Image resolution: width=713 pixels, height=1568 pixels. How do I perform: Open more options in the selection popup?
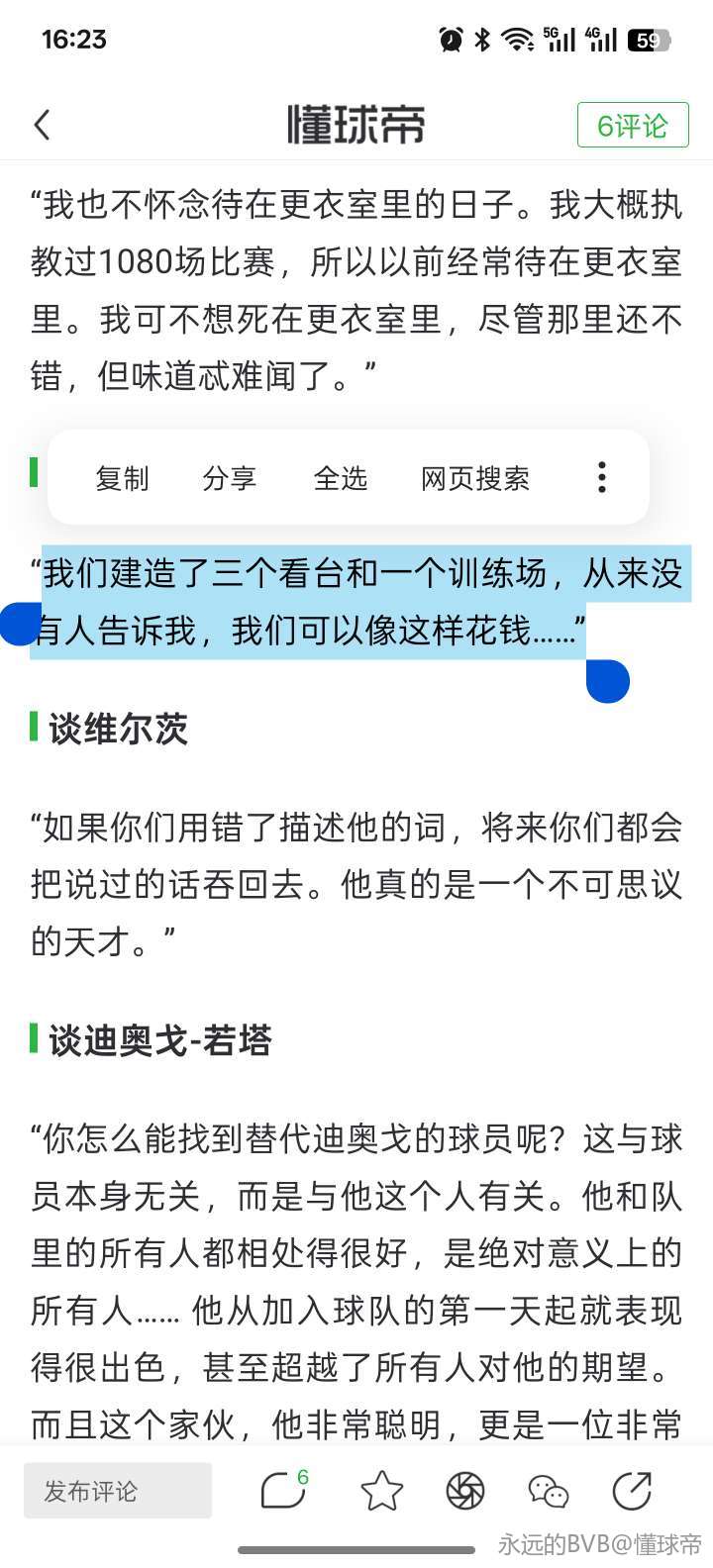601,477
